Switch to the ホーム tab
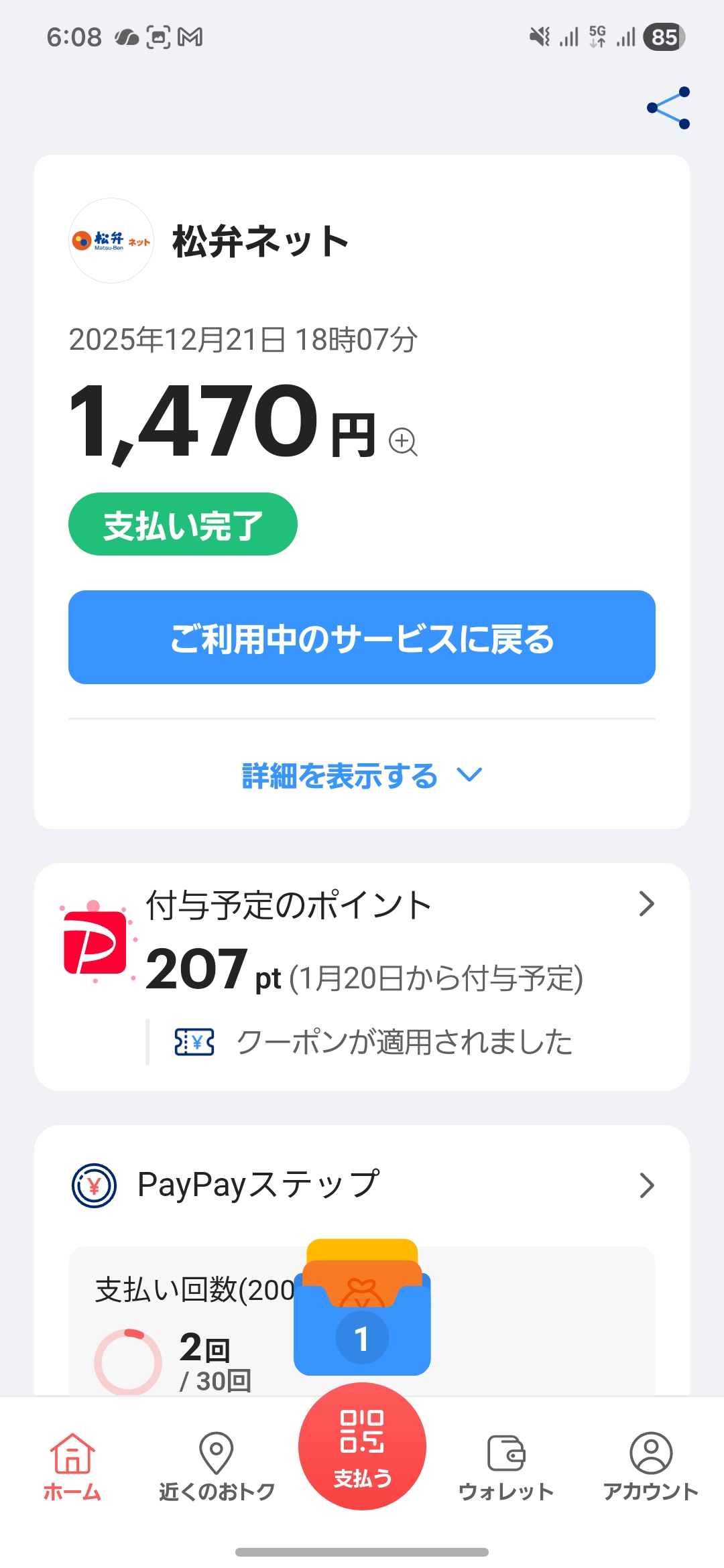 72,1466
